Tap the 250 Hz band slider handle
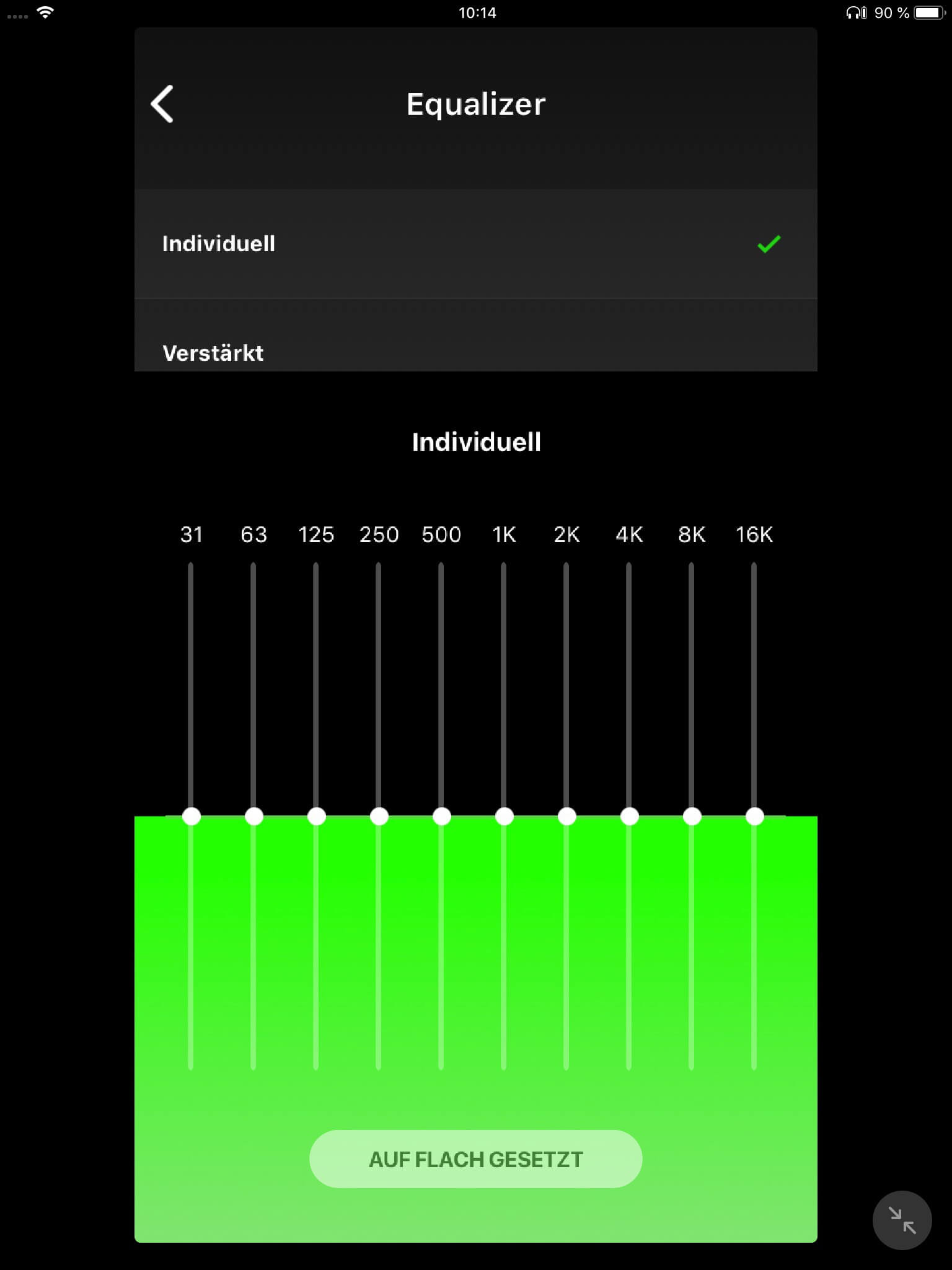Screen dimensions: 952x1270 (379, 816)
